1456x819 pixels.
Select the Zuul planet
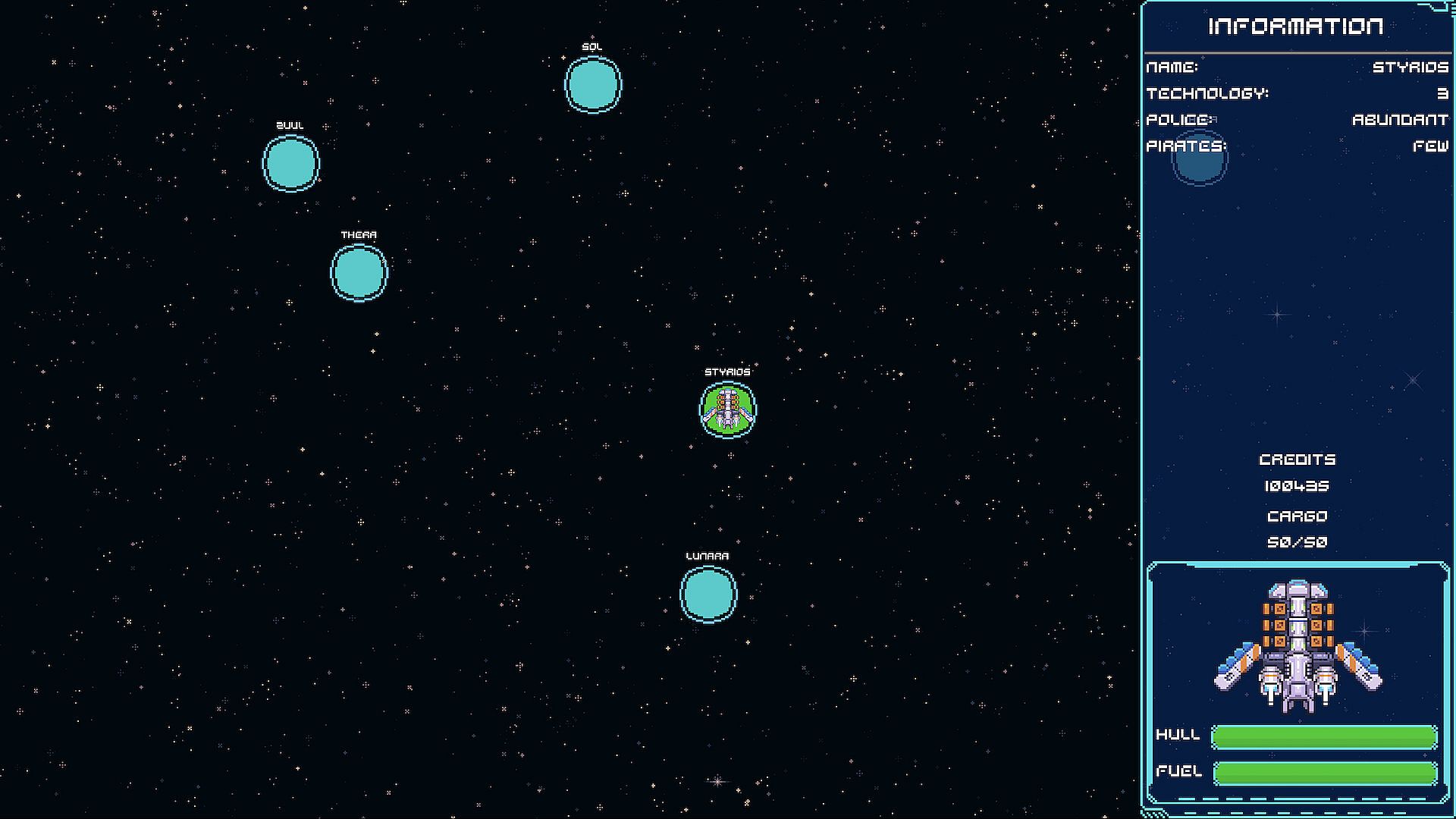coord(291,163)
